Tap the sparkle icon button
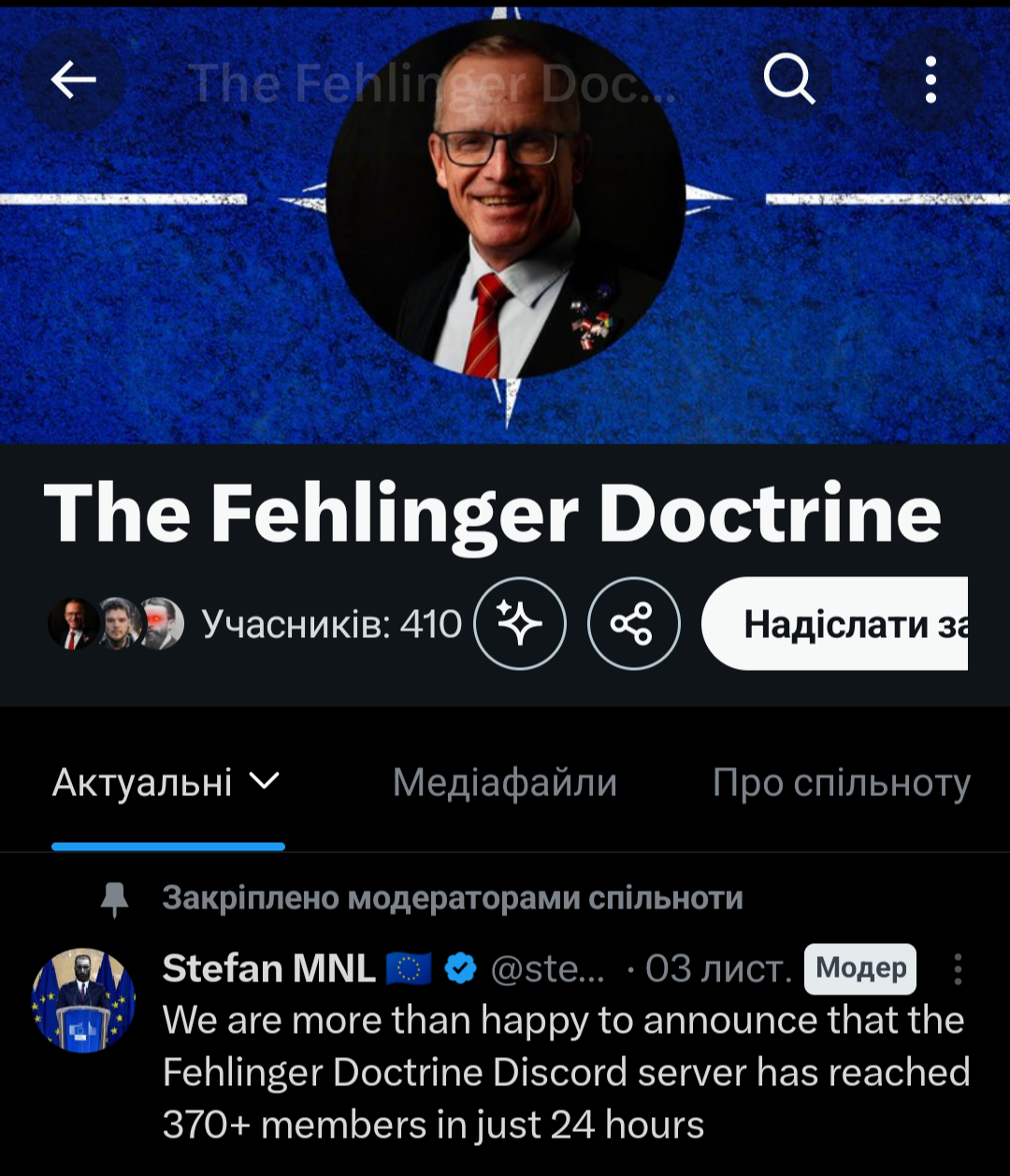Viewport: 1010px width, 1176px height. pyautogui.click(x=520, y=624)
